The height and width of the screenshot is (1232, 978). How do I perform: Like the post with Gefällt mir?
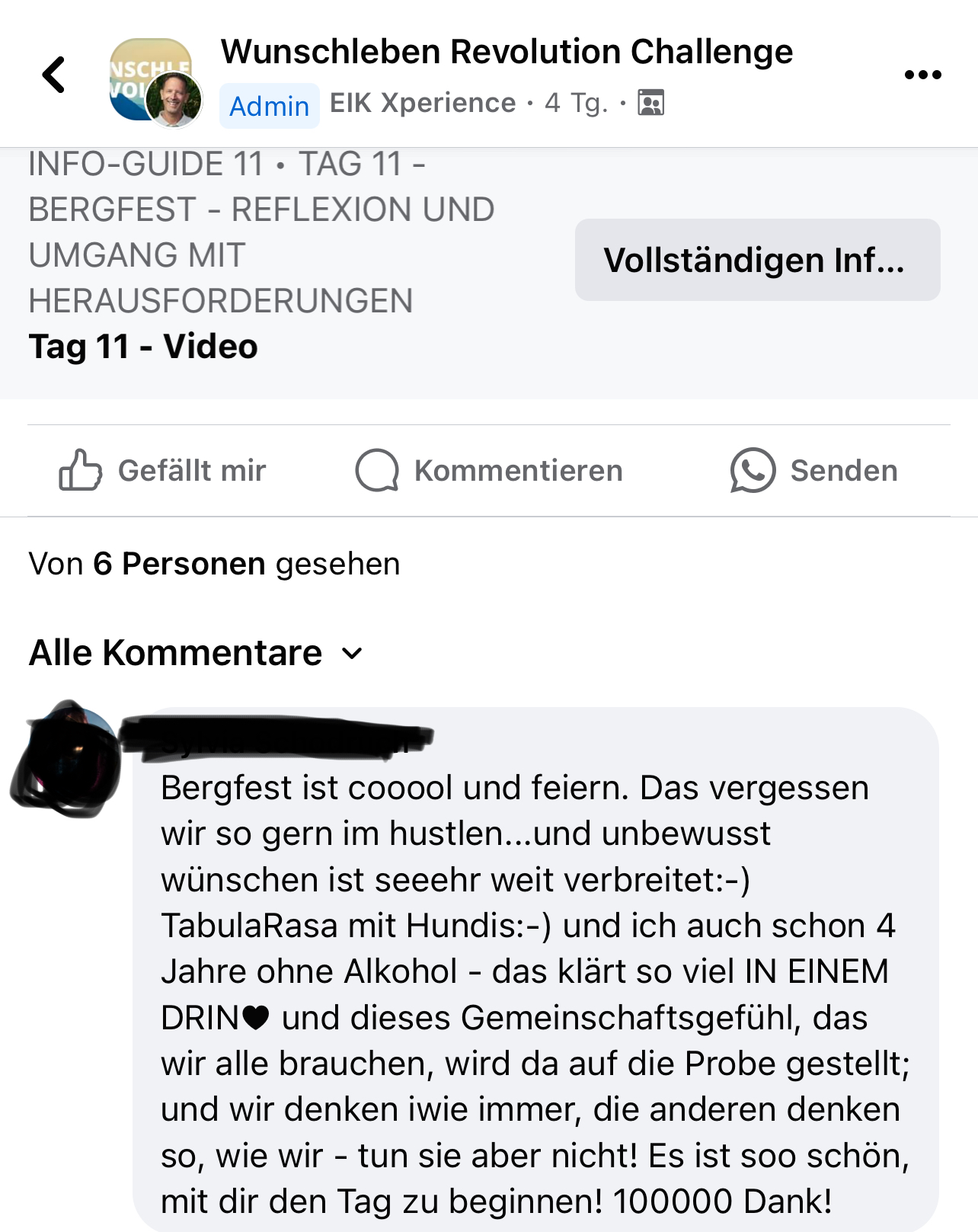[x=163, y=470]
